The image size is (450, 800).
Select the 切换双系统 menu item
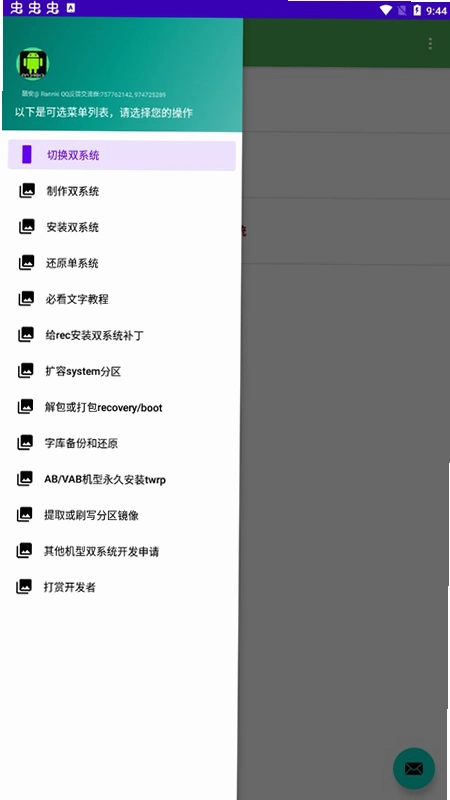121,155
